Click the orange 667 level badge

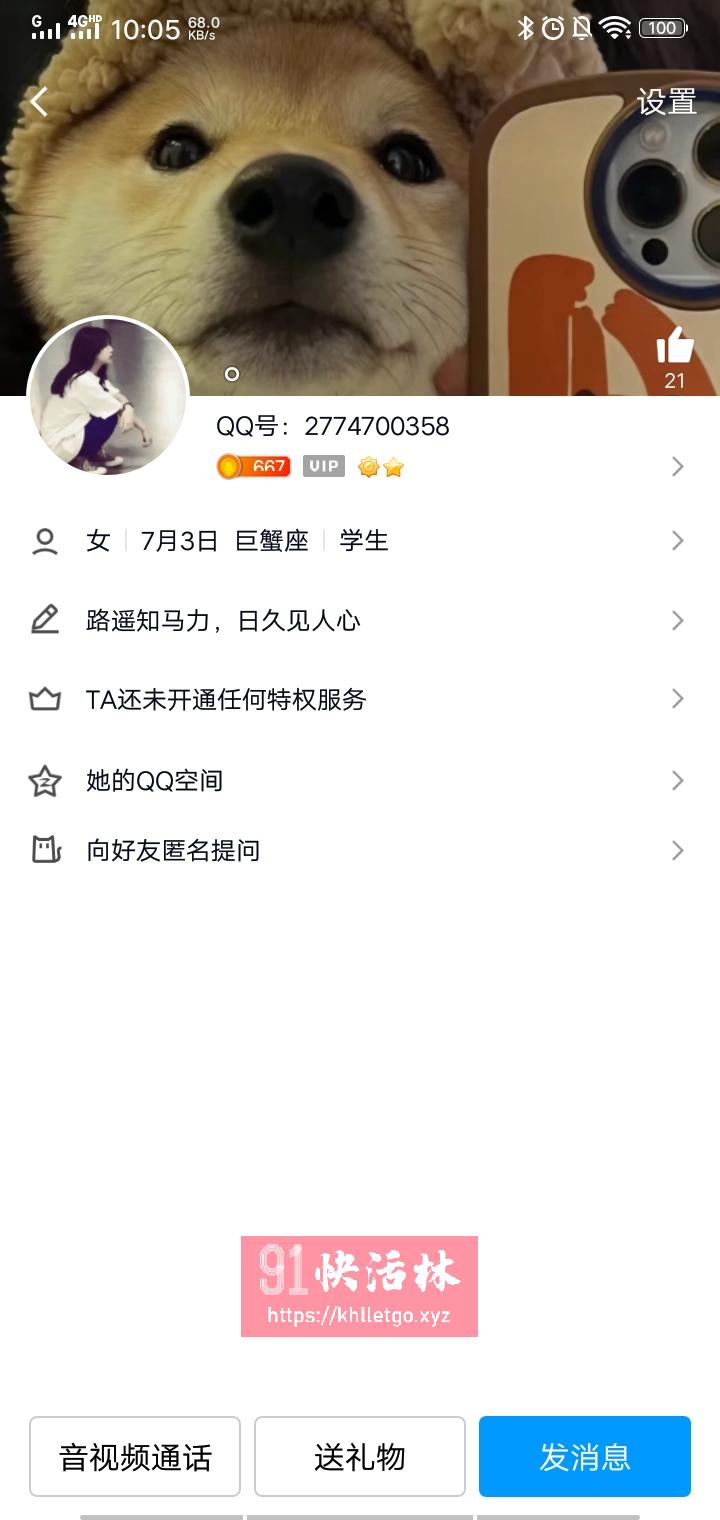(254, 466)
